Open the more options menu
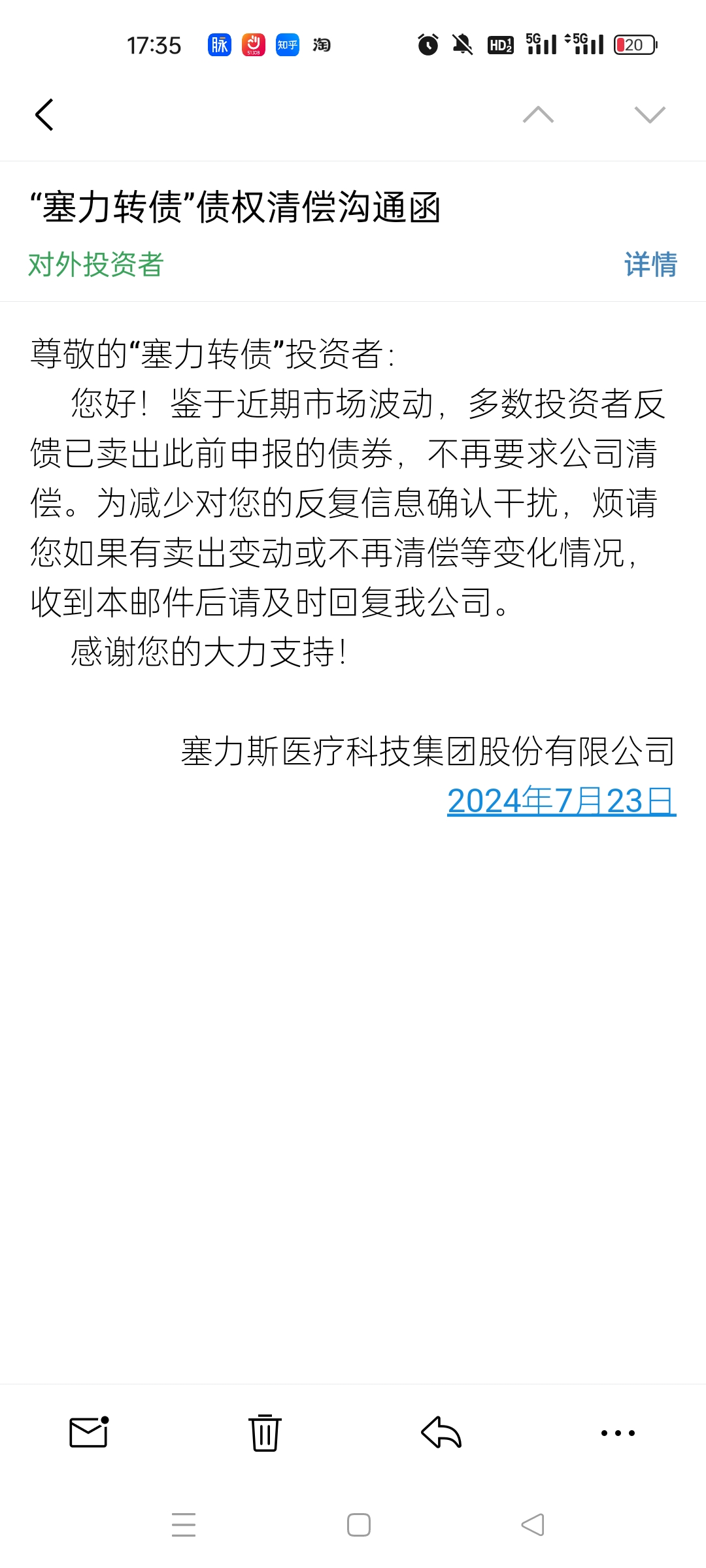Viewport: 706px width, 1568px height. 618,1433
